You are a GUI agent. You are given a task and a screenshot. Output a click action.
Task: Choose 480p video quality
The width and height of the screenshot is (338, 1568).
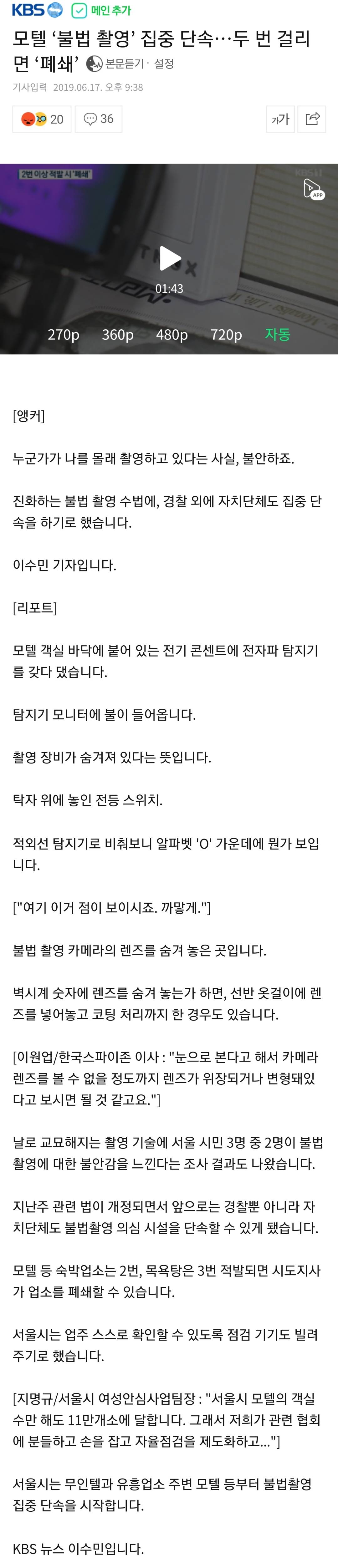point(172,334)
